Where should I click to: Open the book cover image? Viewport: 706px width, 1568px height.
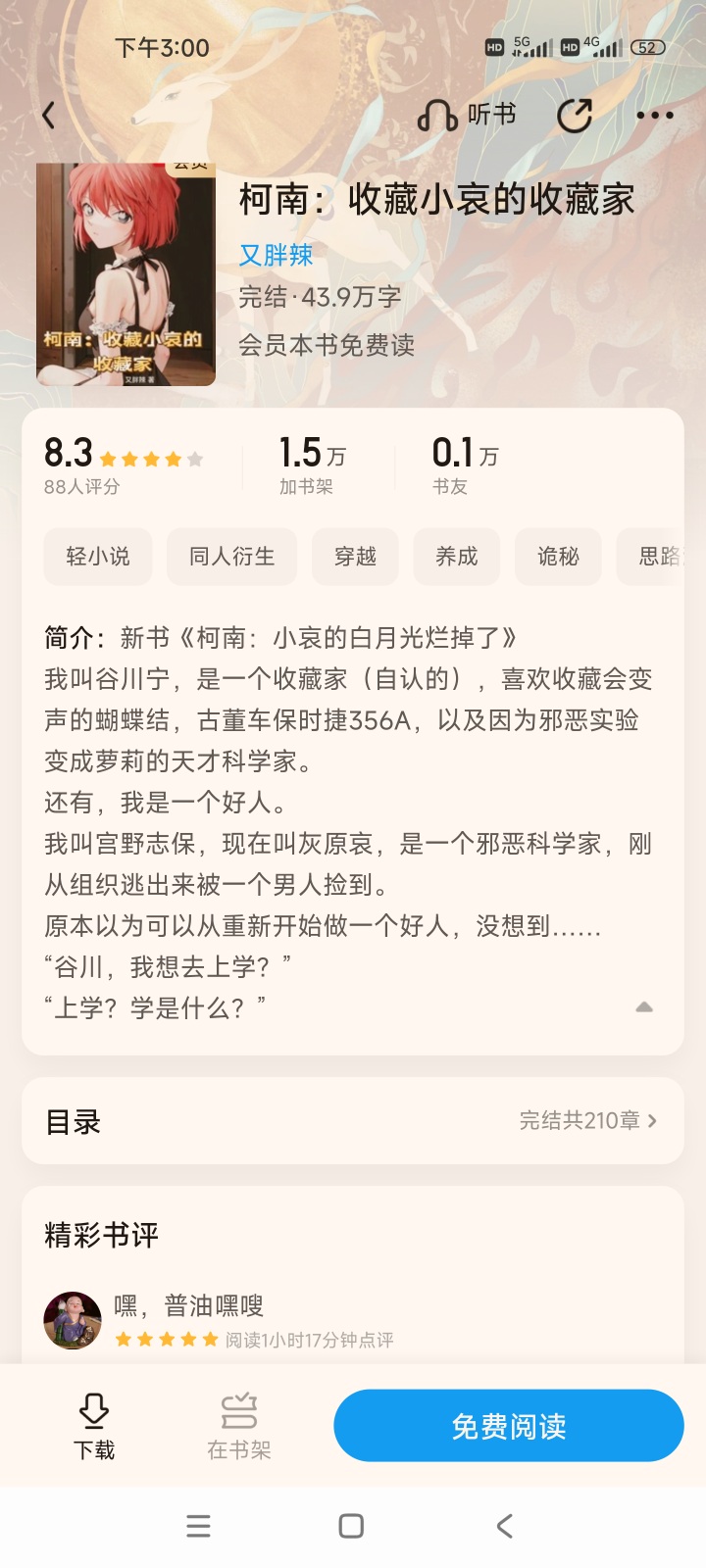(x=126, y=273)
